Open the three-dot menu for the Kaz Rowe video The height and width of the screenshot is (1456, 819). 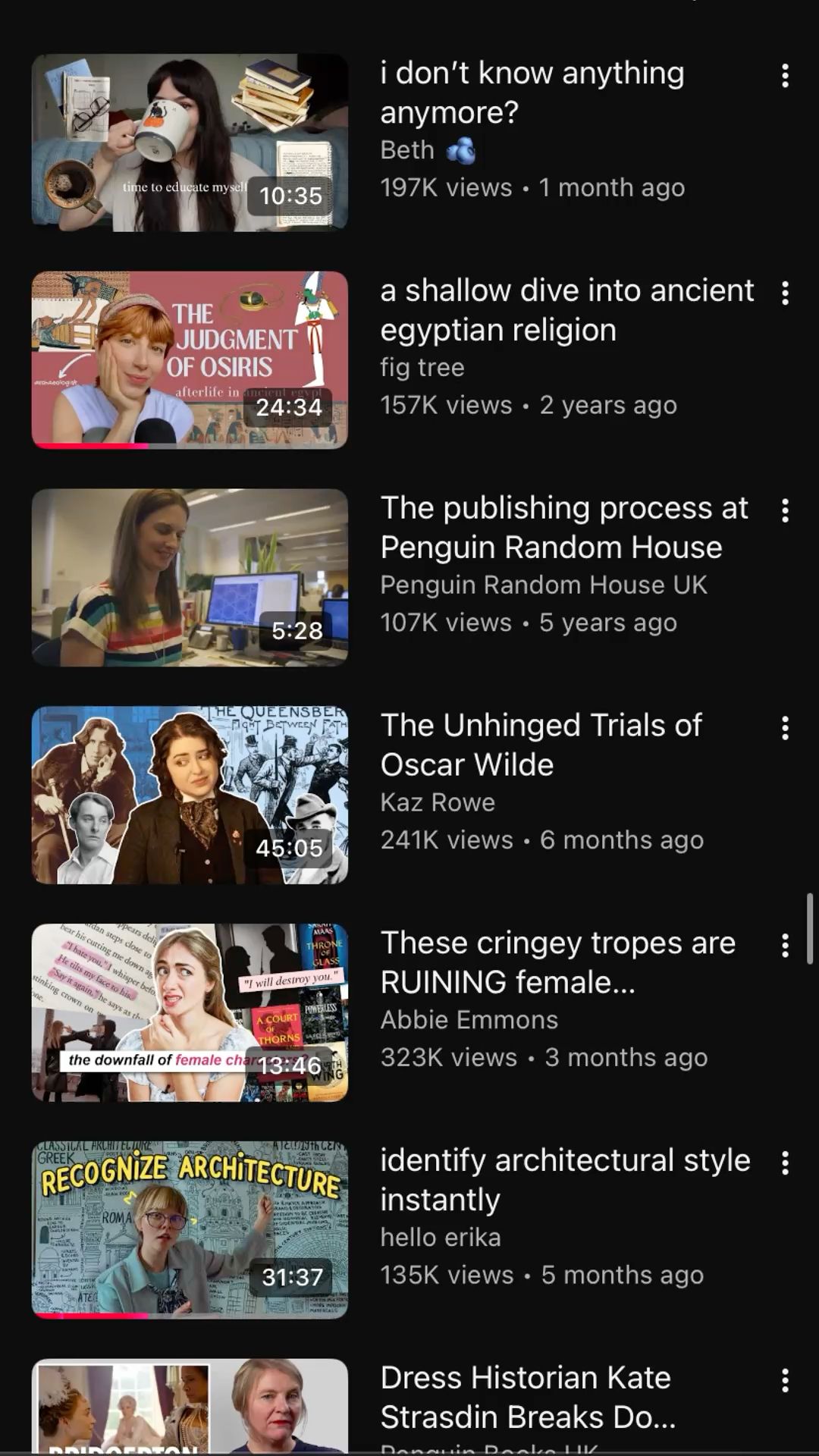tap(785, 729)
